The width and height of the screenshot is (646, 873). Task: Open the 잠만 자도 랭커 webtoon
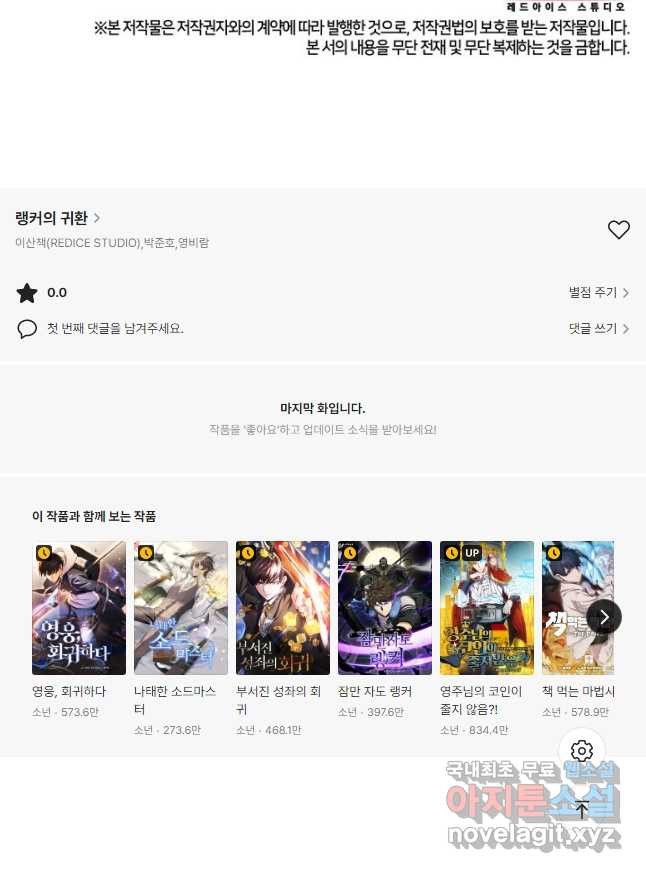pos(385,608)
